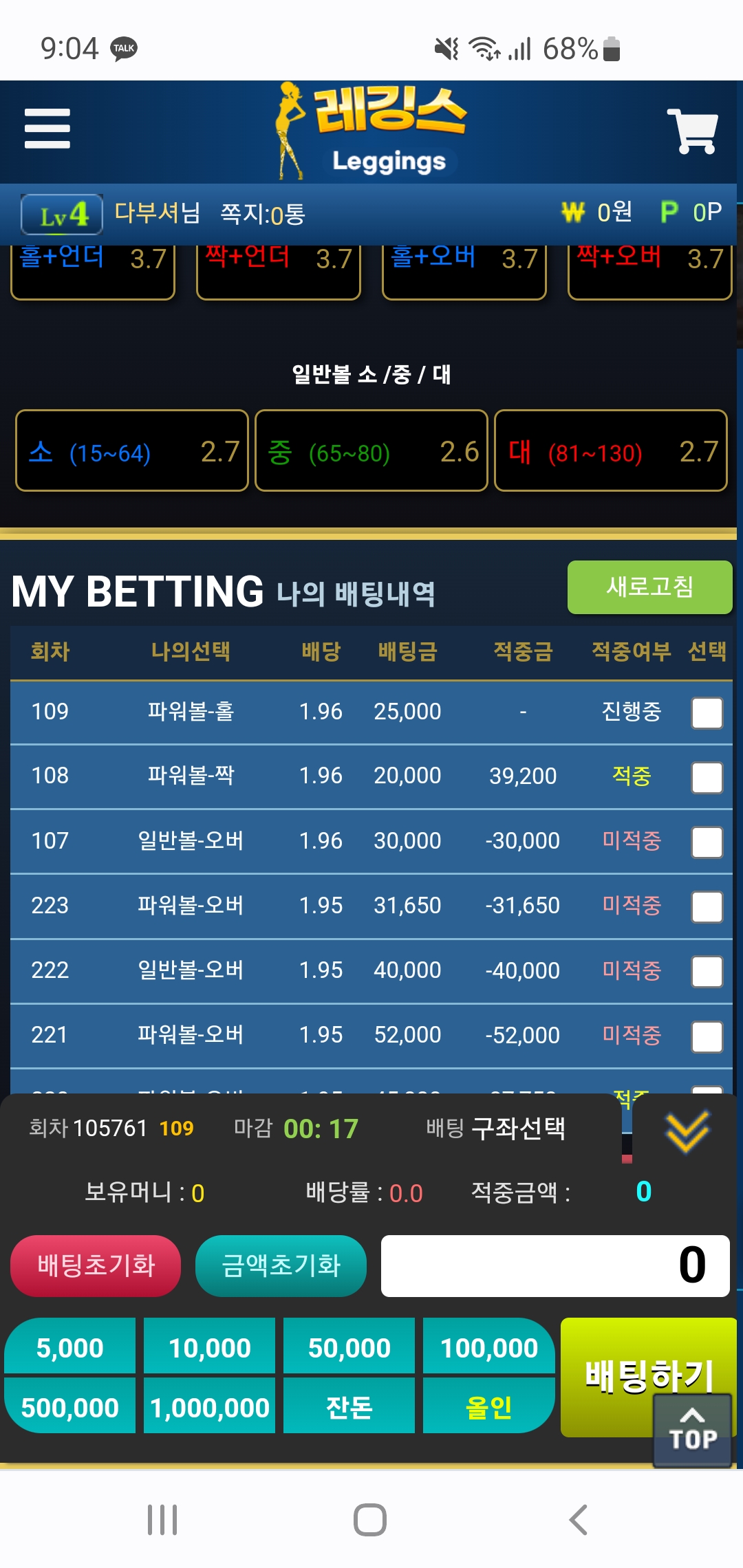
Task: Focus the bet amount input field
Action: (554, 1265)
